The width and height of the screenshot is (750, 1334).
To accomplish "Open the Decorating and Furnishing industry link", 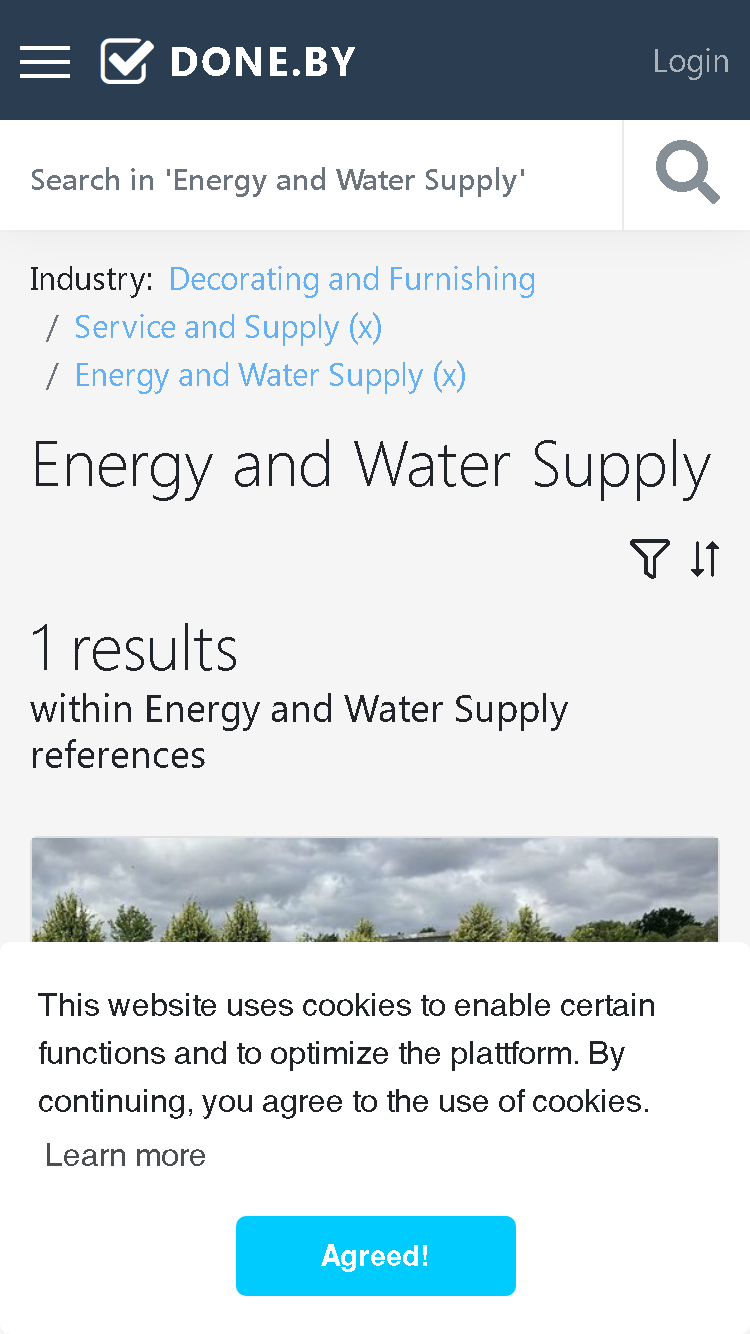I will click(352, 279).
